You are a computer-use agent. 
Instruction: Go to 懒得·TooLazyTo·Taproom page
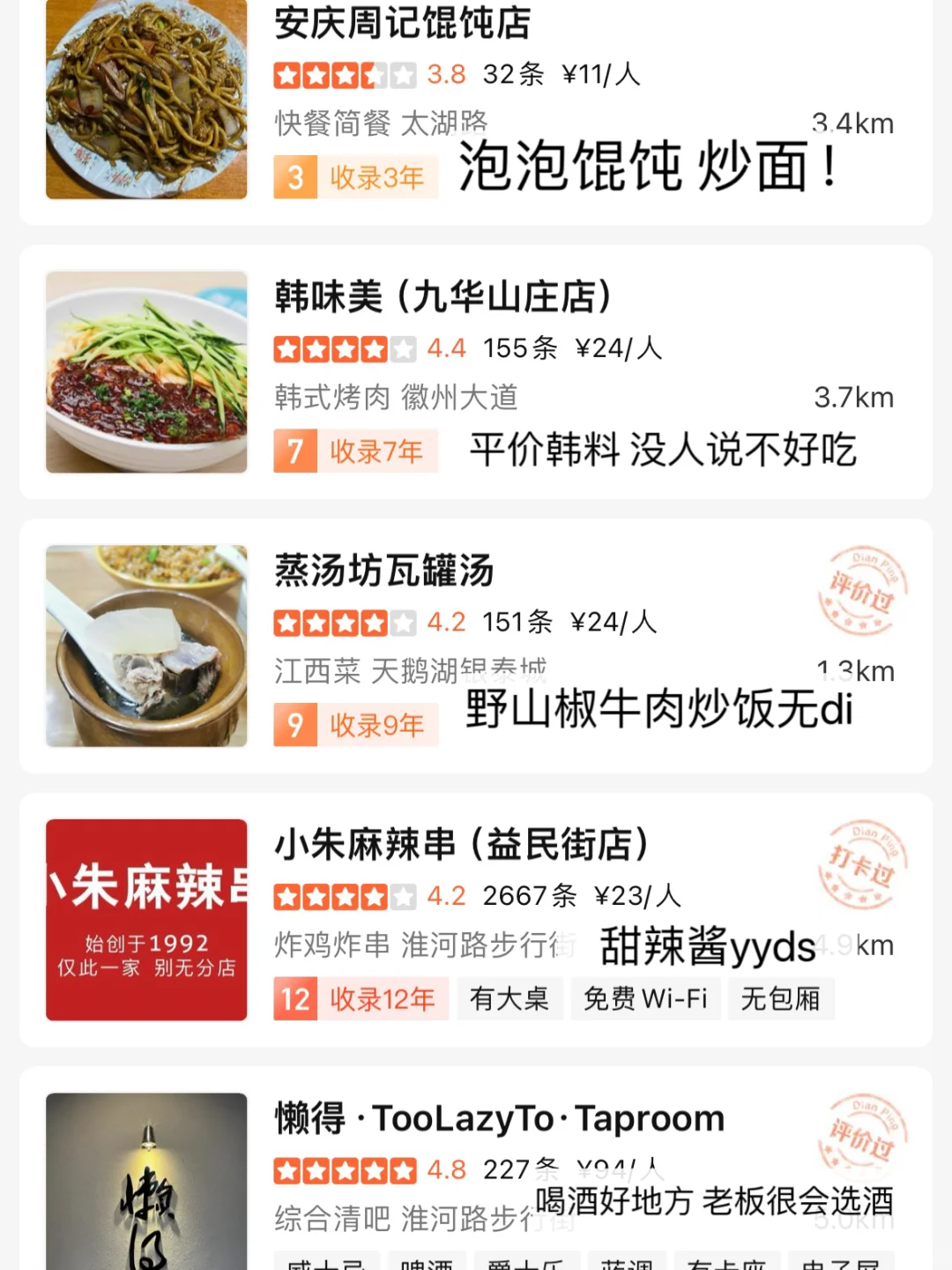click(x=499, y=1119)
